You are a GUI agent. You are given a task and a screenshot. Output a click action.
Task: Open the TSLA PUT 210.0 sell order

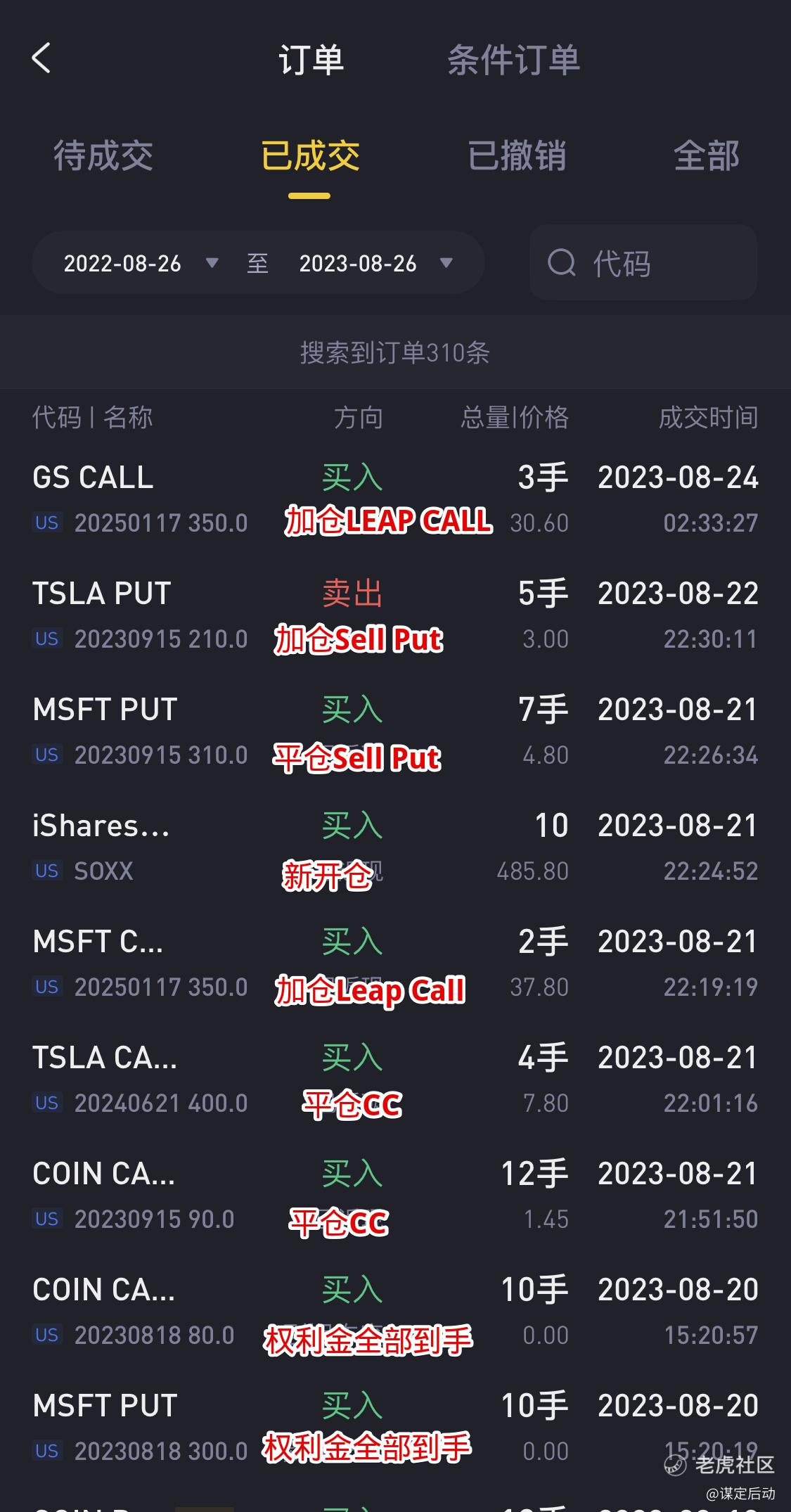click(x=395, y=616)
